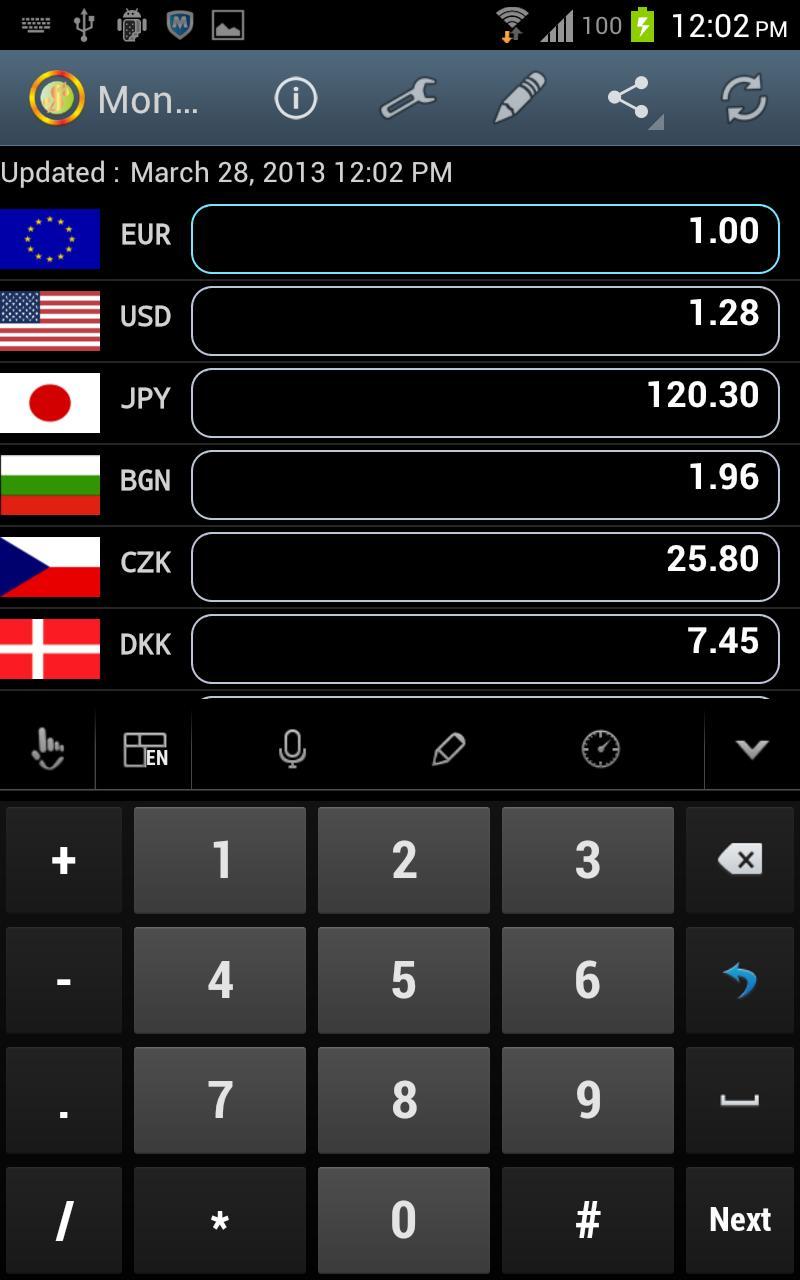Switch to handwriting input mode
The width and height of the screenshot is (800, 1280).
[x=449, y=747]
